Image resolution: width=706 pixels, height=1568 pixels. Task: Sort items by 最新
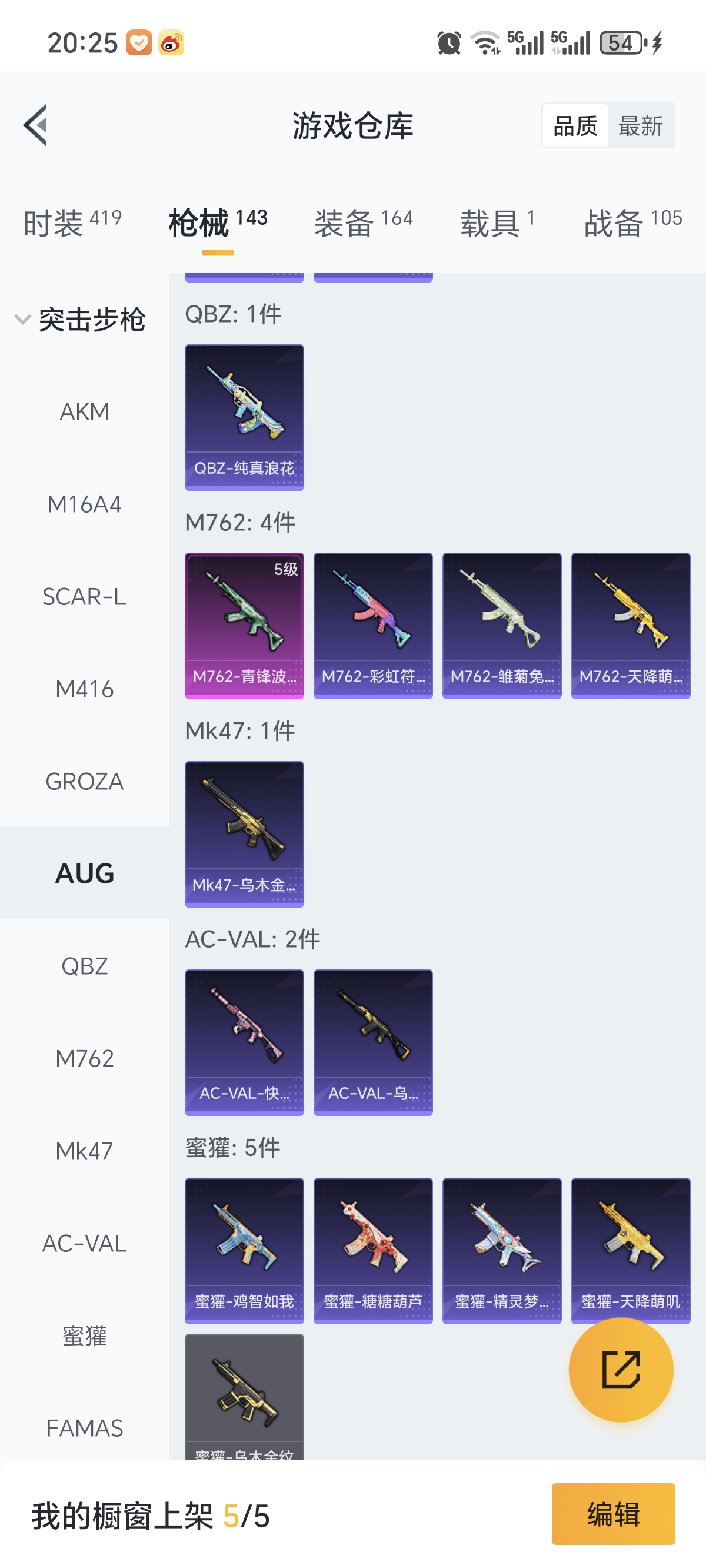(640, 126)
